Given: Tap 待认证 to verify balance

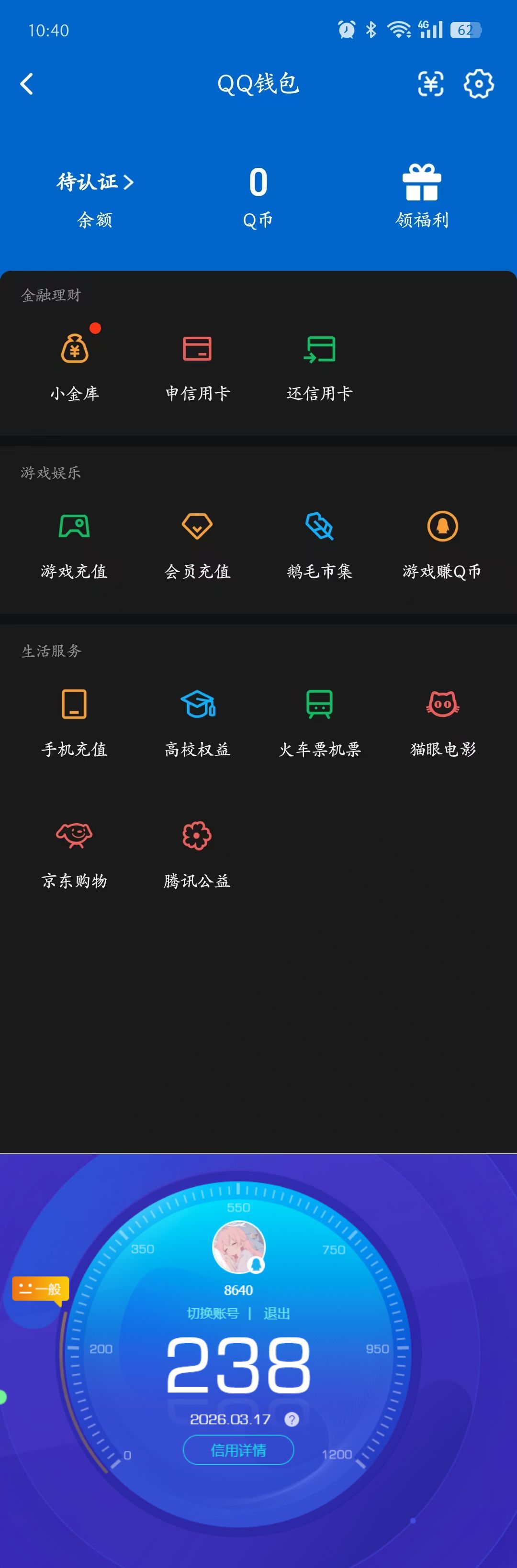Looking at the screenshot, I should pyautogui.click(x=95, y=182).
